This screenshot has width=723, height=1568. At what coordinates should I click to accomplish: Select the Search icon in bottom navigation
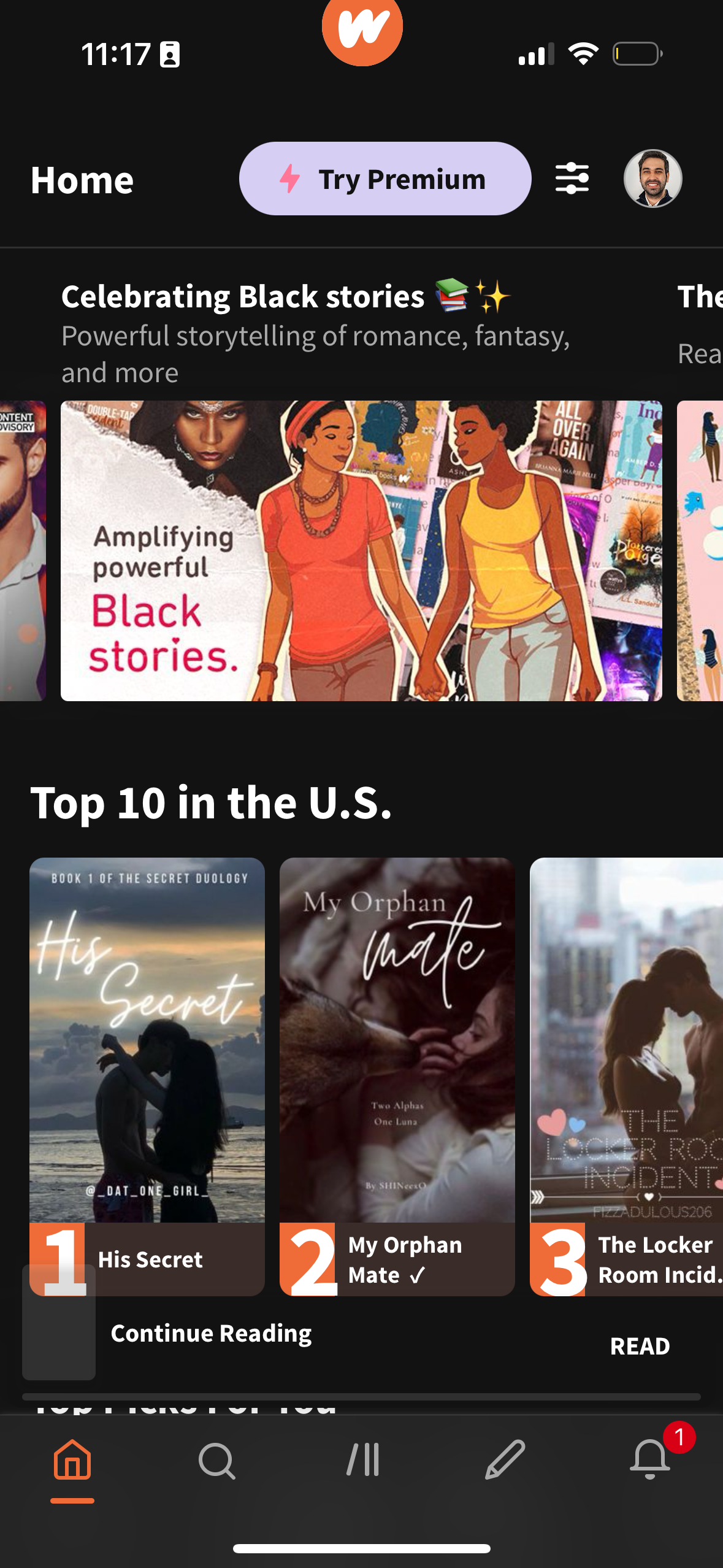click(216, 1461)
